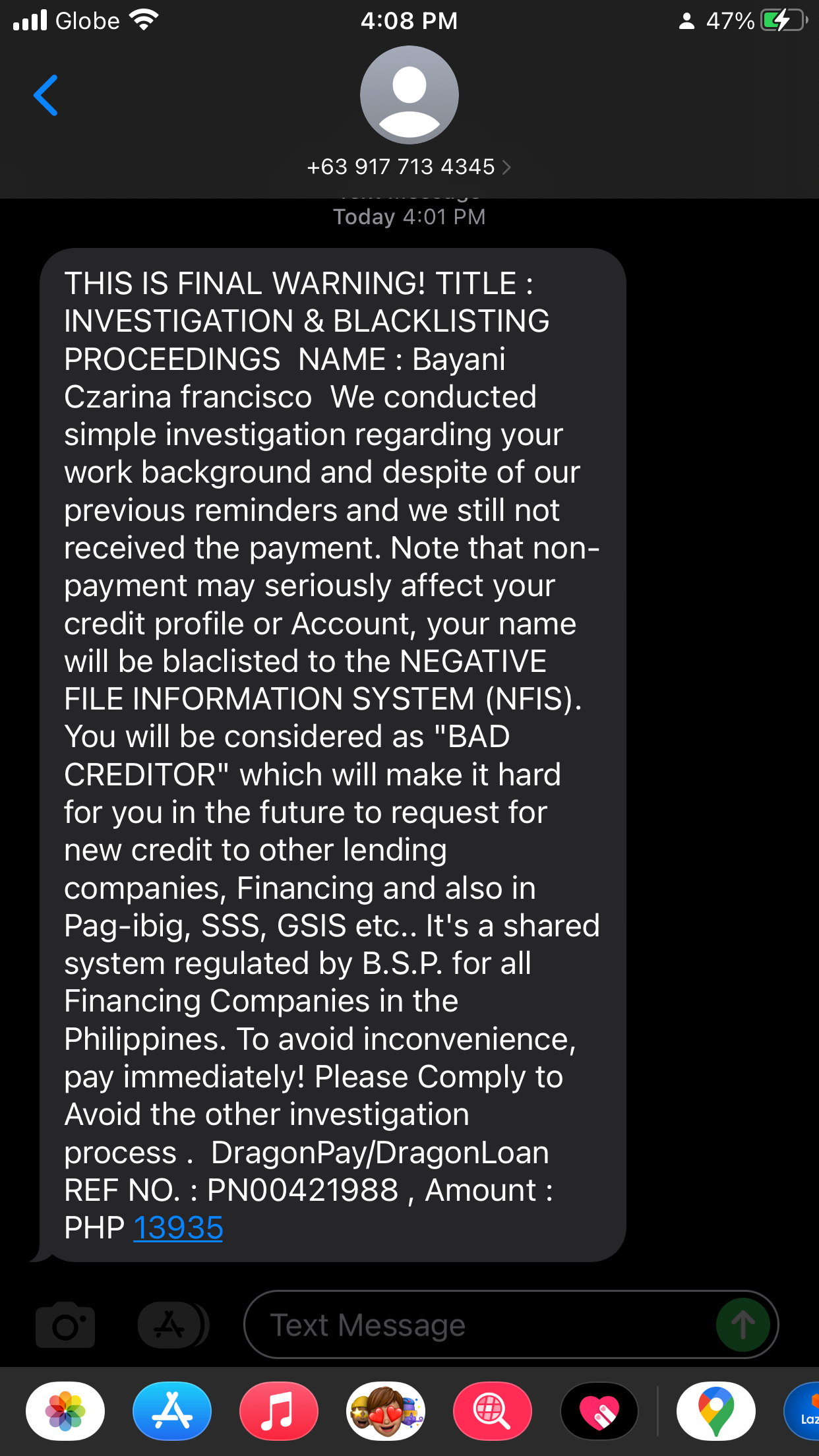The height and width of the screenshot is (1456, 819).
Task: Open Digital Touch heart app
Action: pos(599,1411)
